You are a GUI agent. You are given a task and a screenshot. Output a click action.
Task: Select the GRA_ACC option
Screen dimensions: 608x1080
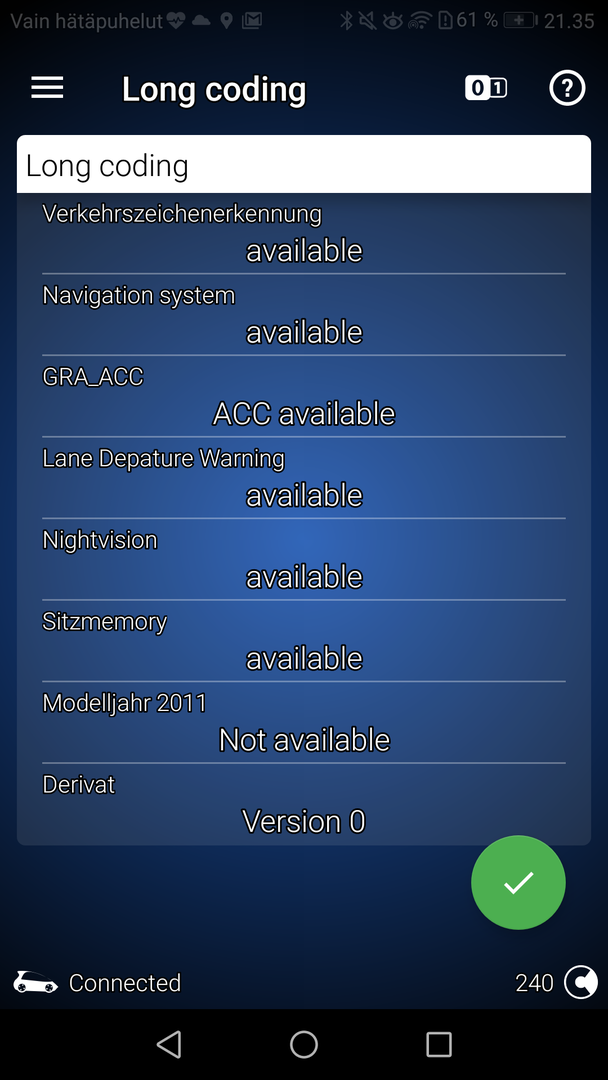(x=304, y=413)
